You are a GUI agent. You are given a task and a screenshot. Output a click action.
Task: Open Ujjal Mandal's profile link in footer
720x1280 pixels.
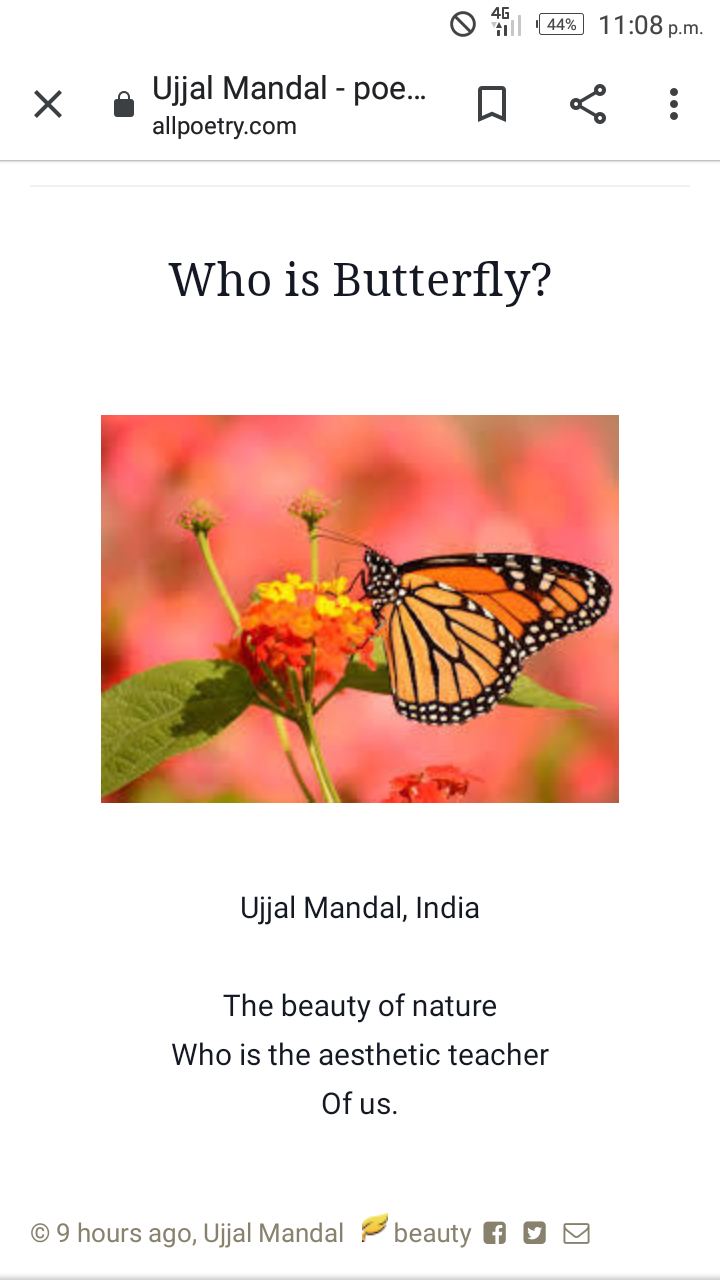[273, 1233]
